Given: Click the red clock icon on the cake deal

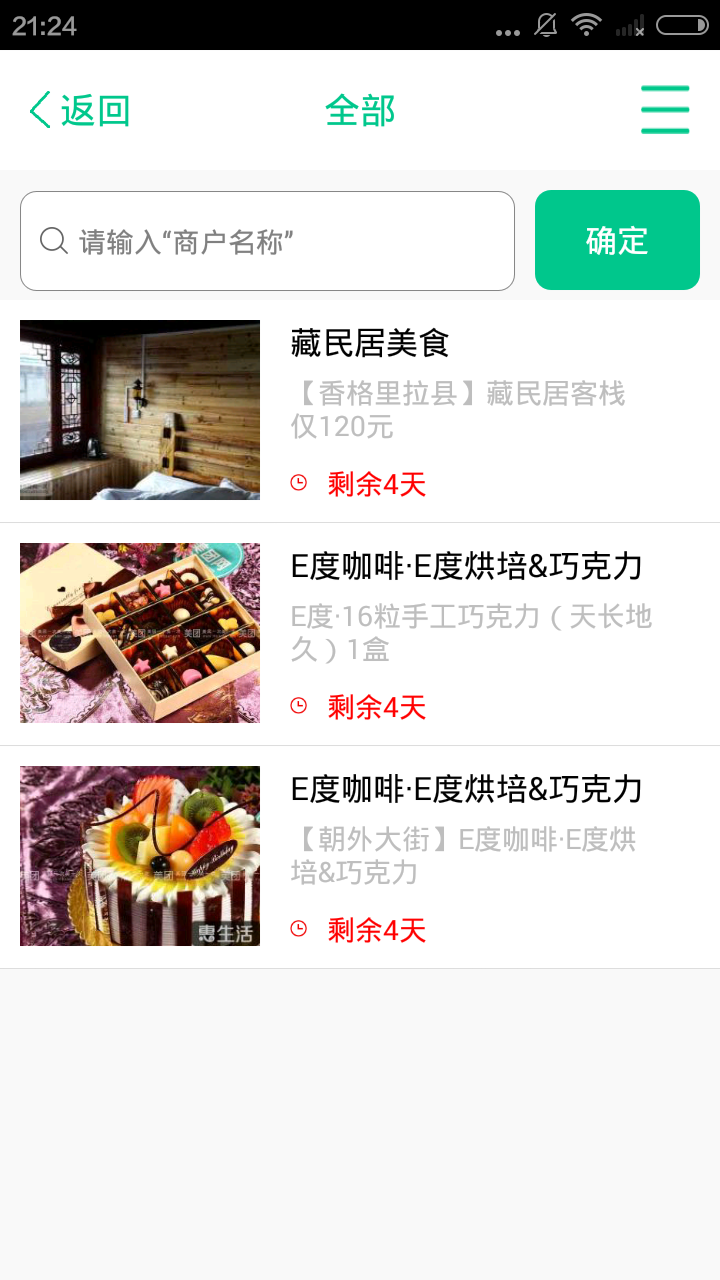Looking at the screenshot, I should [x=299, y=929].
